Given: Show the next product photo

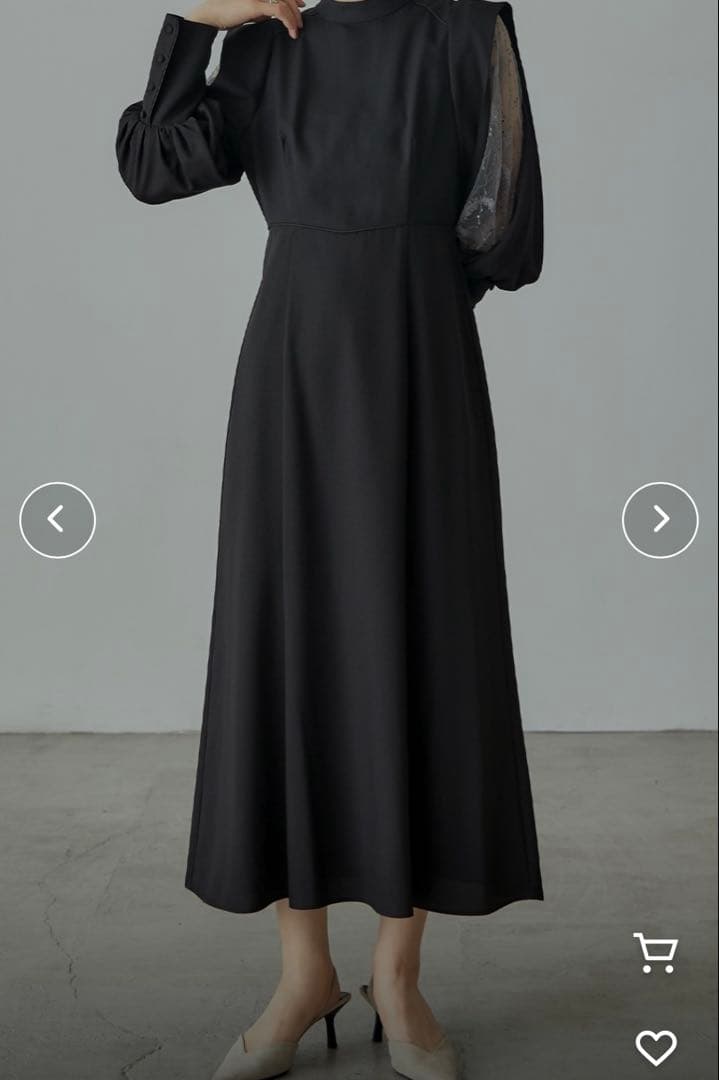Looking at the screenshot, I should (660, 519).
